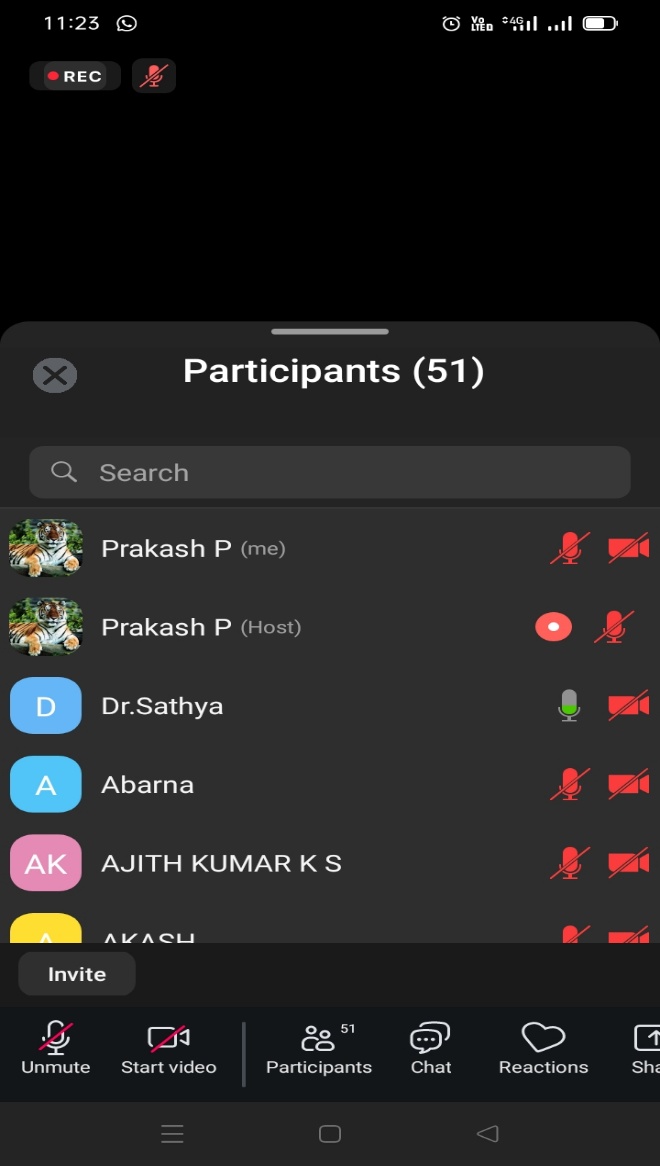Select Dr.Sathya in the participant list
Image resolution: width=660 pixels, height=1166 pixels.
(330, 706)
